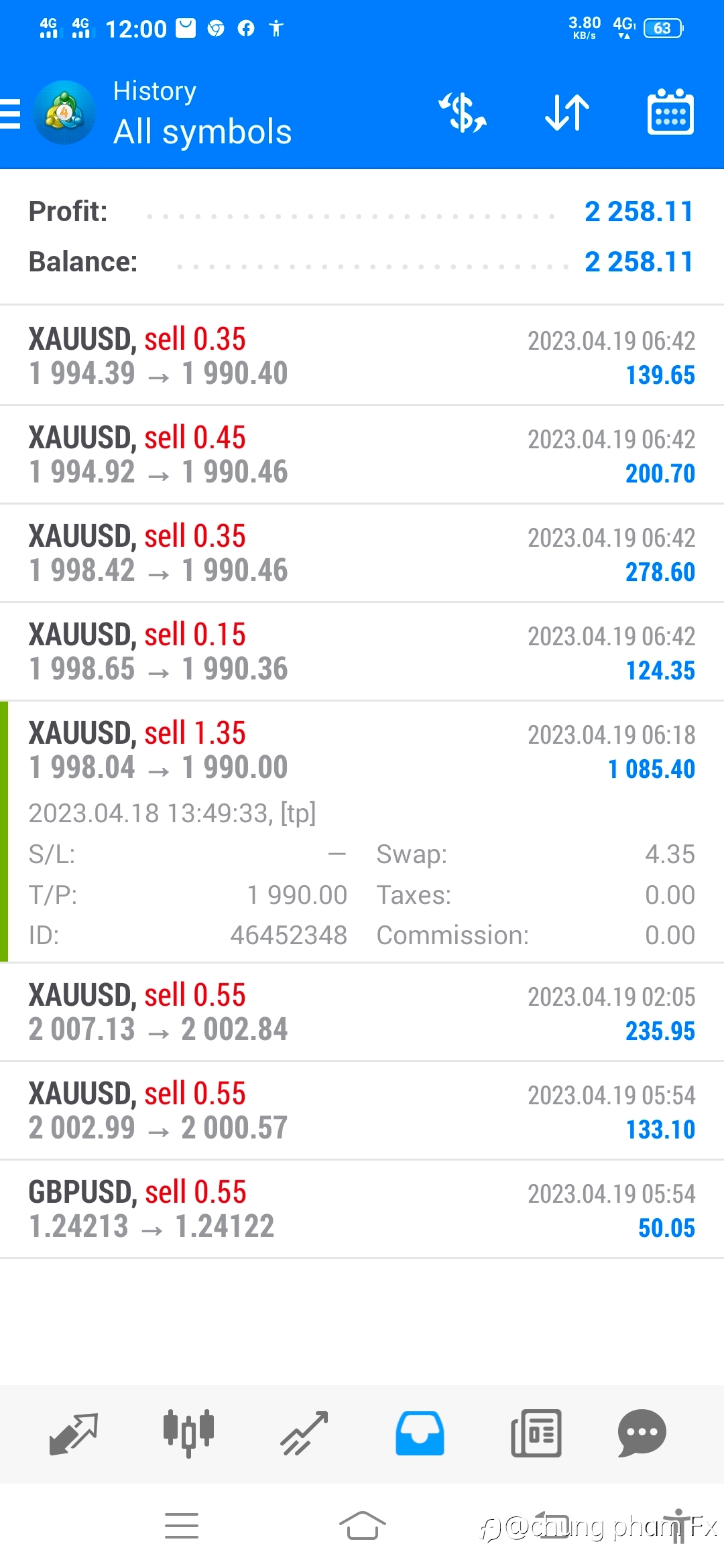Switch to the candlestick Chart tab

188,1433
